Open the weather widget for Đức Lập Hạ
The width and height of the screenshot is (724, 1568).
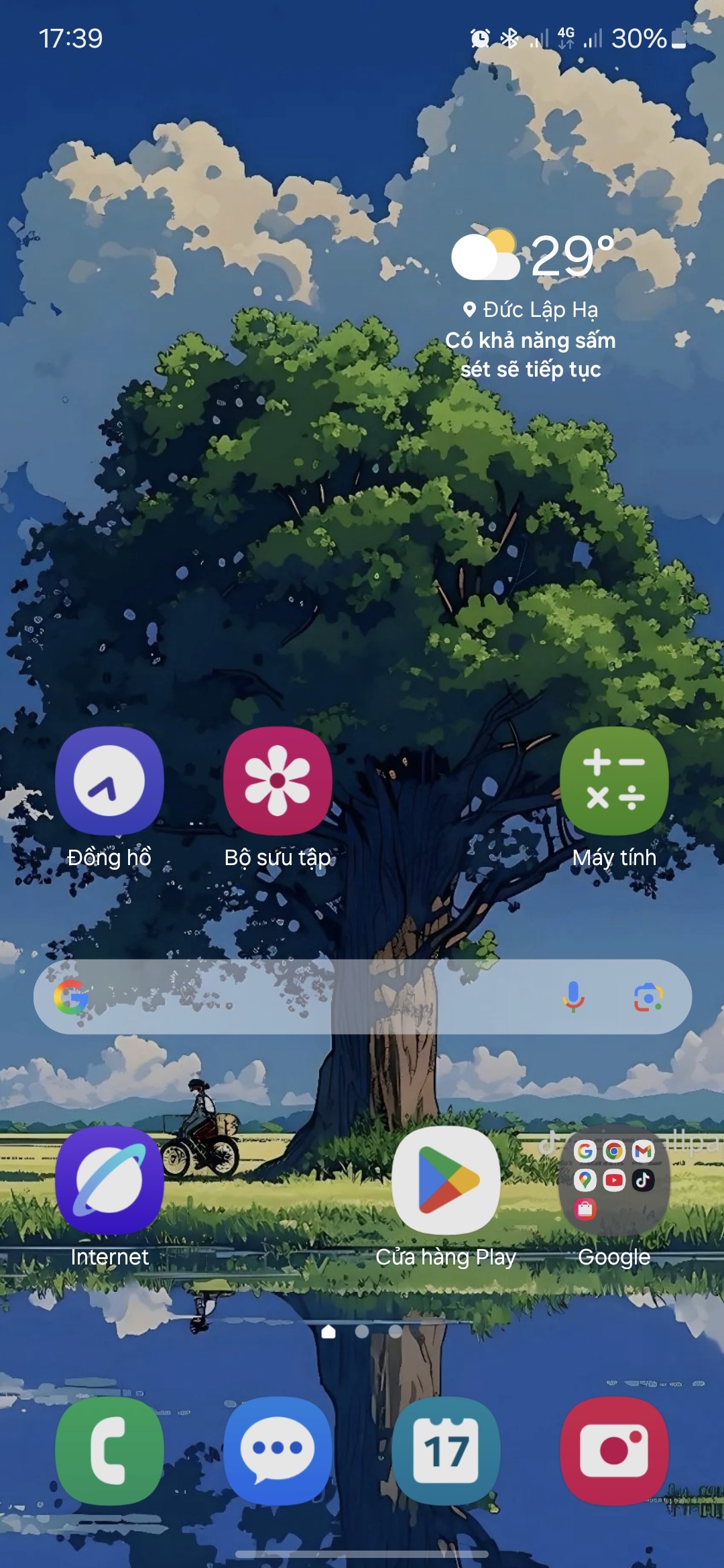(x=531, y=305)
